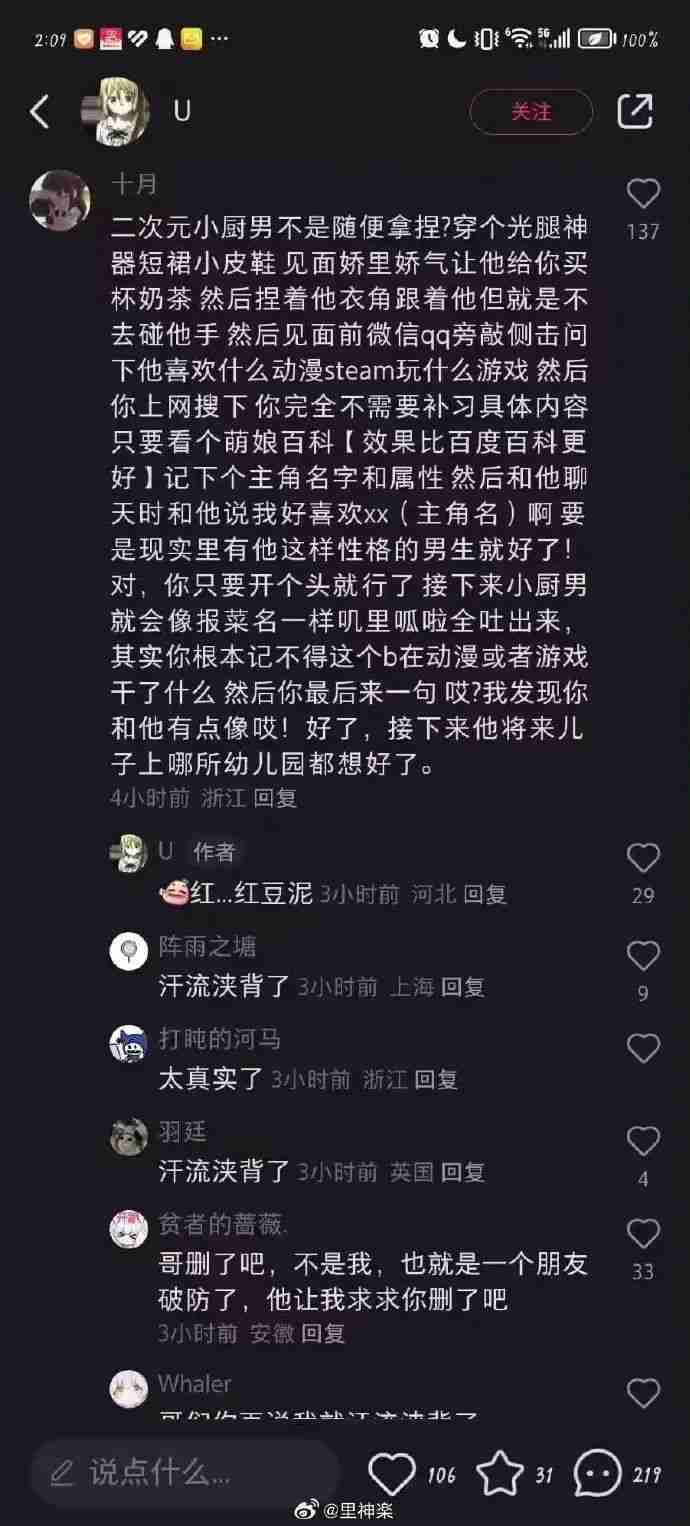The image size is (690, 1526).
Task: Reply to 十月's long comment via 回复
Action: click(275, 798)
